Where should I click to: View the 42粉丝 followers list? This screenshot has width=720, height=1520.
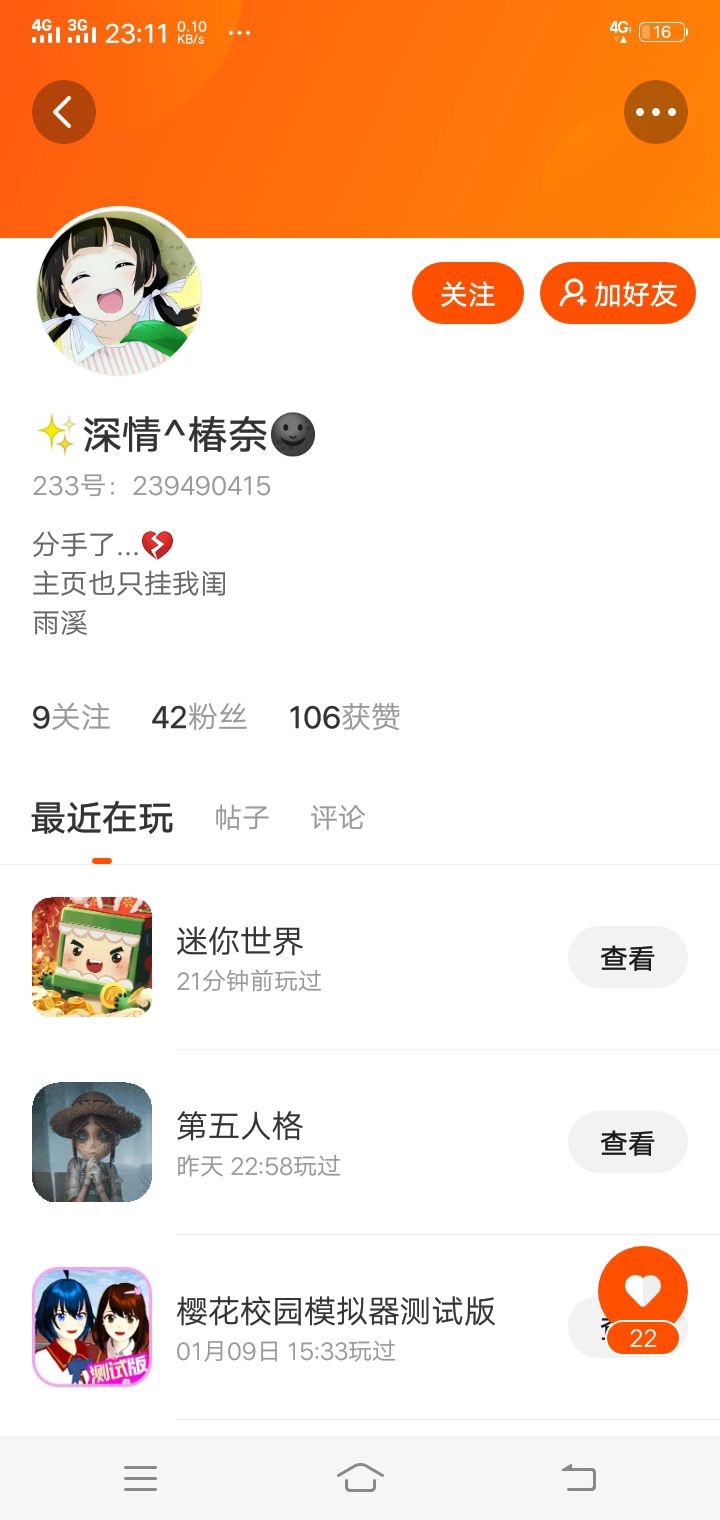(199, 717)
